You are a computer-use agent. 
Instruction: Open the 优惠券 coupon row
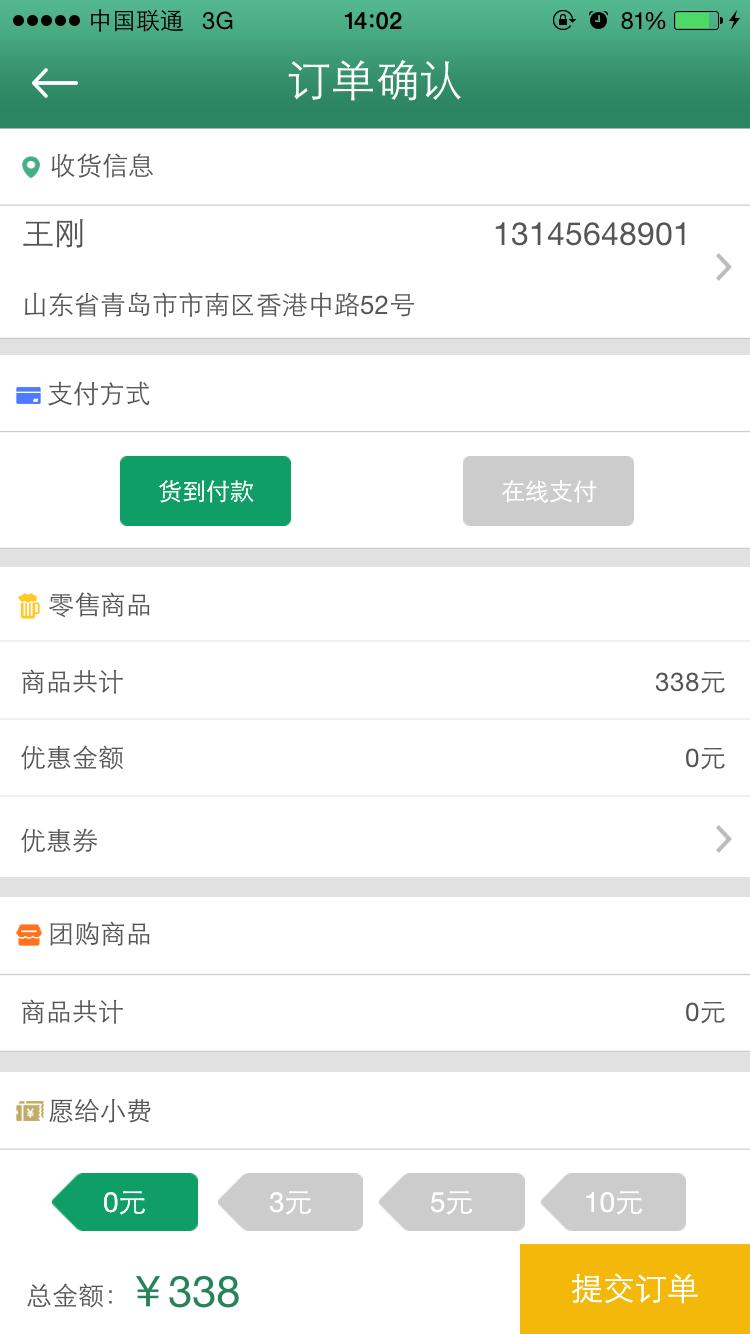coord(374,839)
